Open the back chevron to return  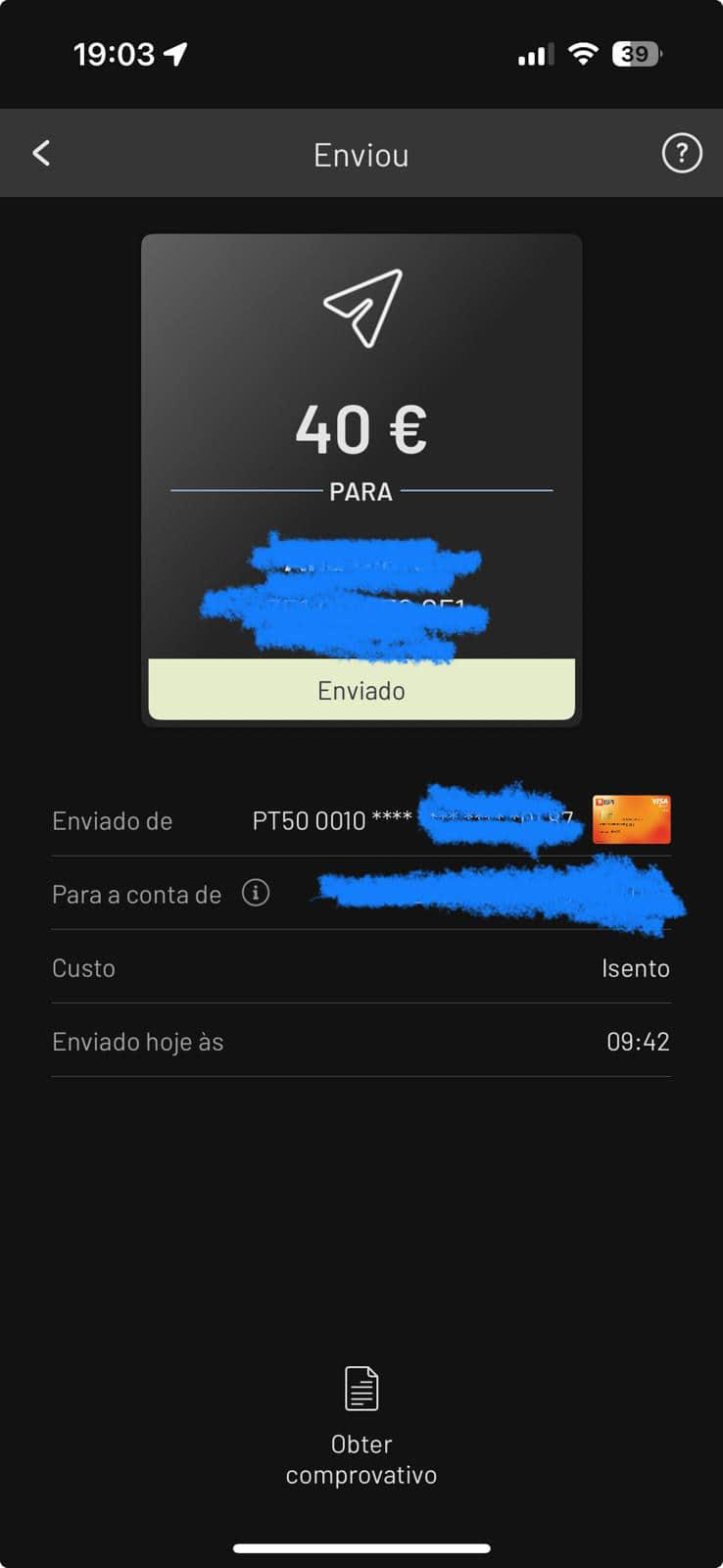(40, 153)
